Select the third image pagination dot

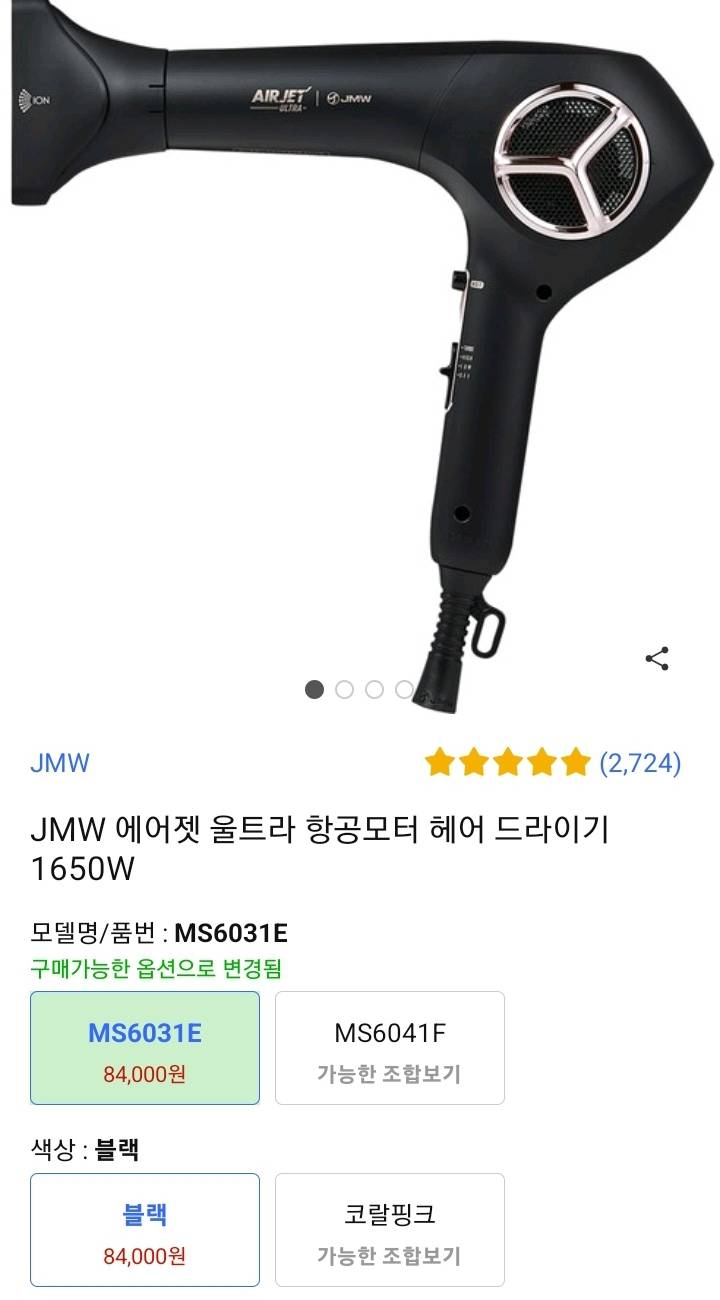pyautogui.click(x=375, y=690)
